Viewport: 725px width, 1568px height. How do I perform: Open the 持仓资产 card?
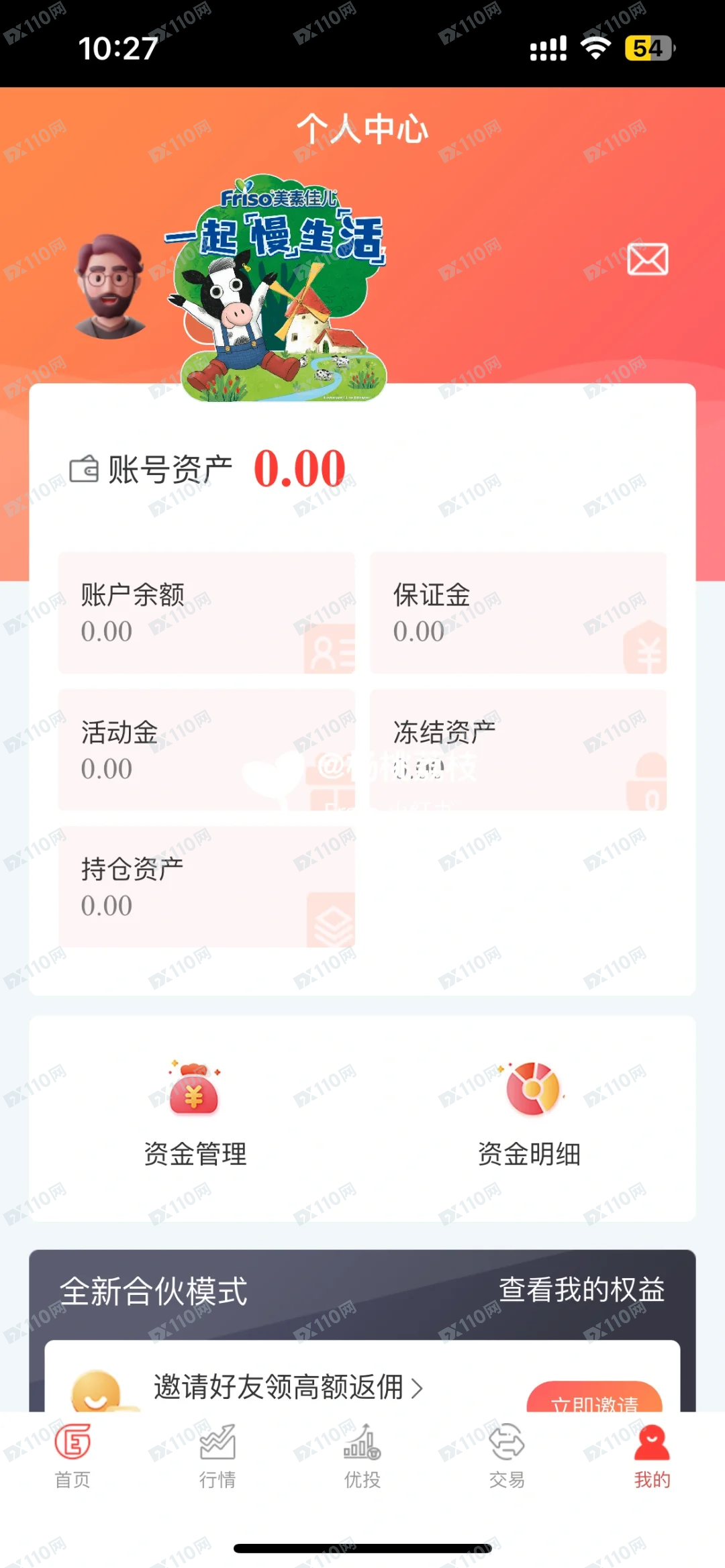(206, 886)
